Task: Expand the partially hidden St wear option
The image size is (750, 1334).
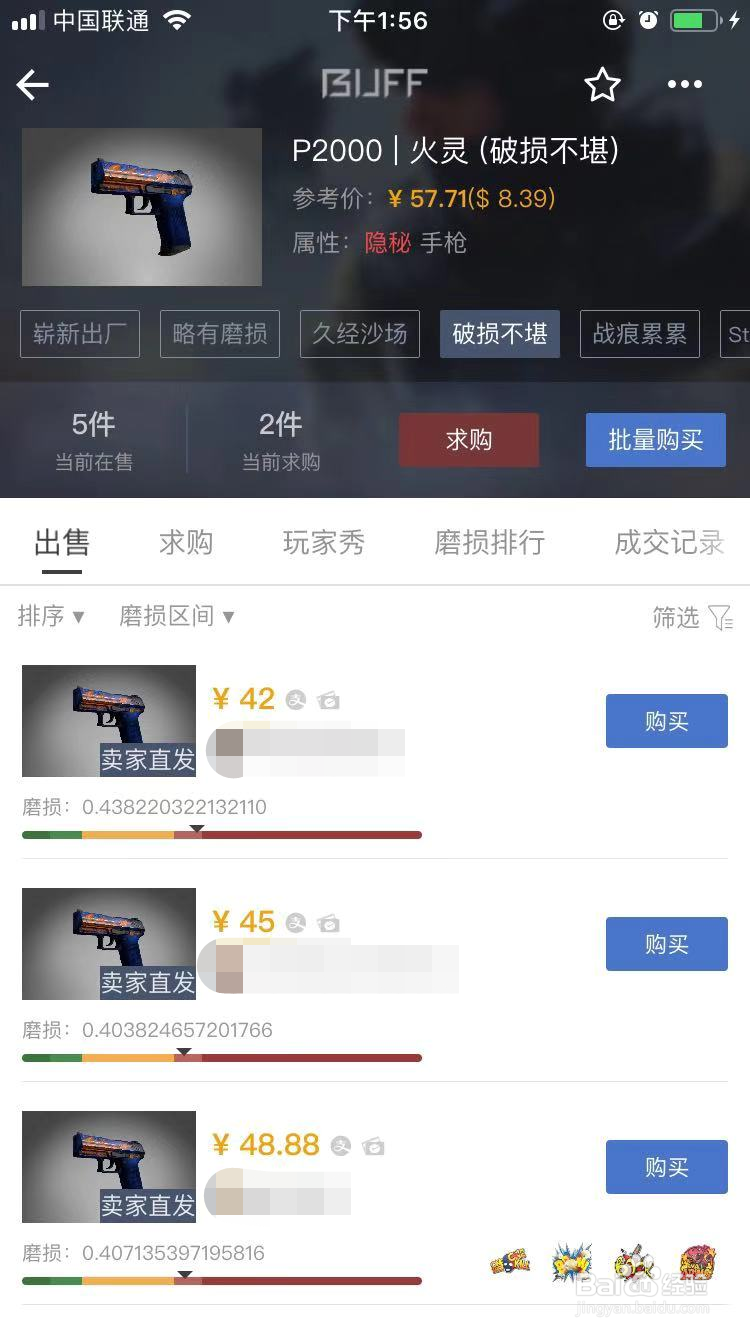Action: [737, 334]
